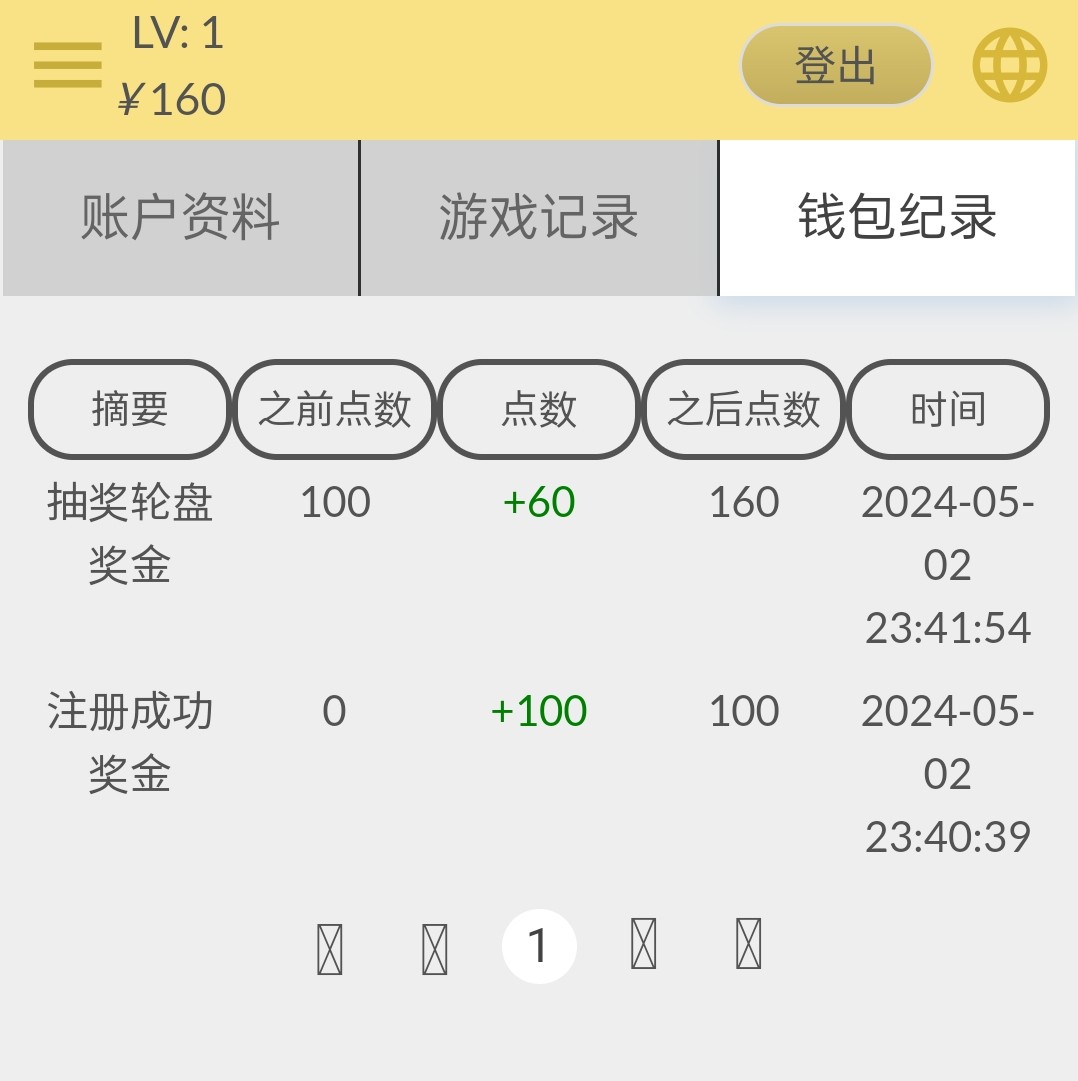1078x1081 pixels.
Task: Select the 钱包纪录 tab
Action: 897,217
